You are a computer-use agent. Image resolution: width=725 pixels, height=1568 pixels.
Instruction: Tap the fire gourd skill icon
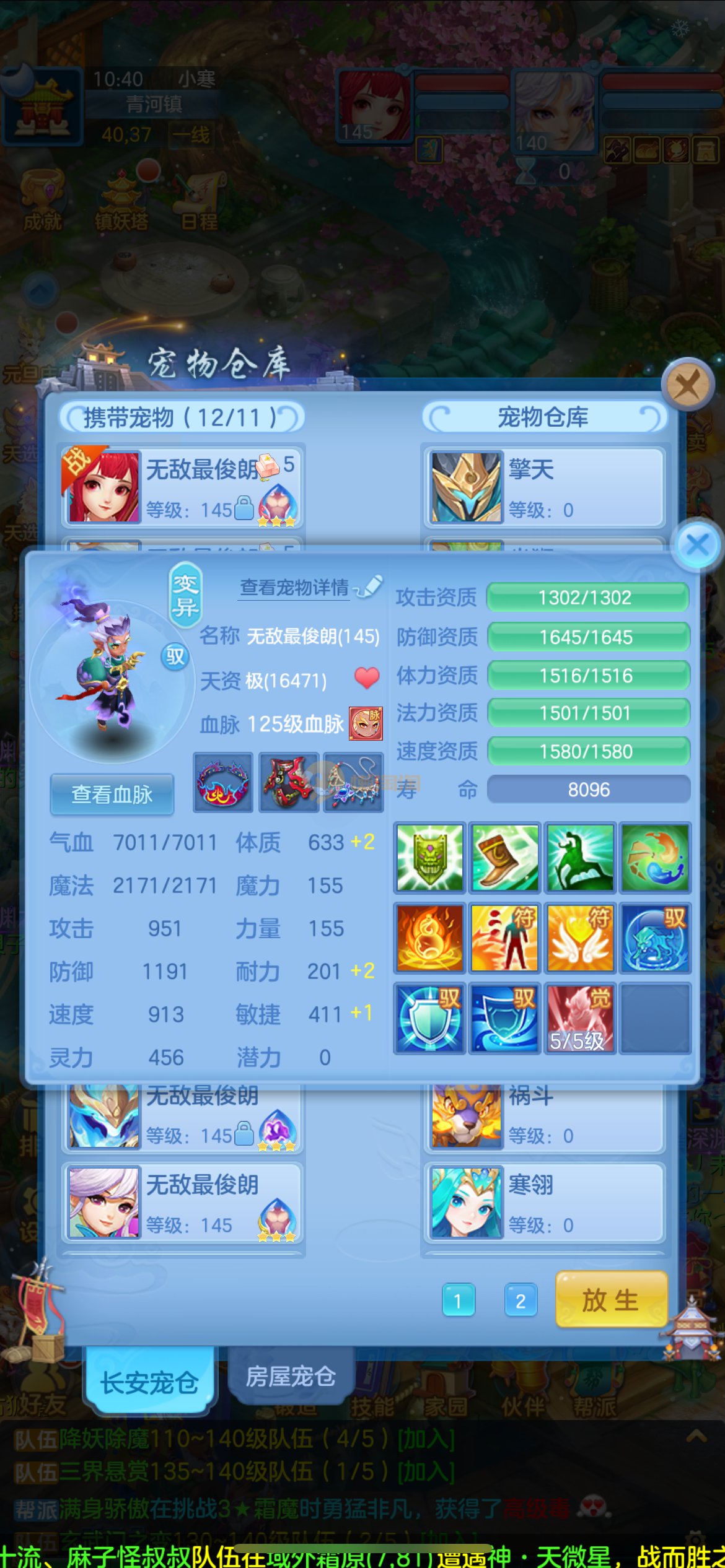[x=429, y=938]
